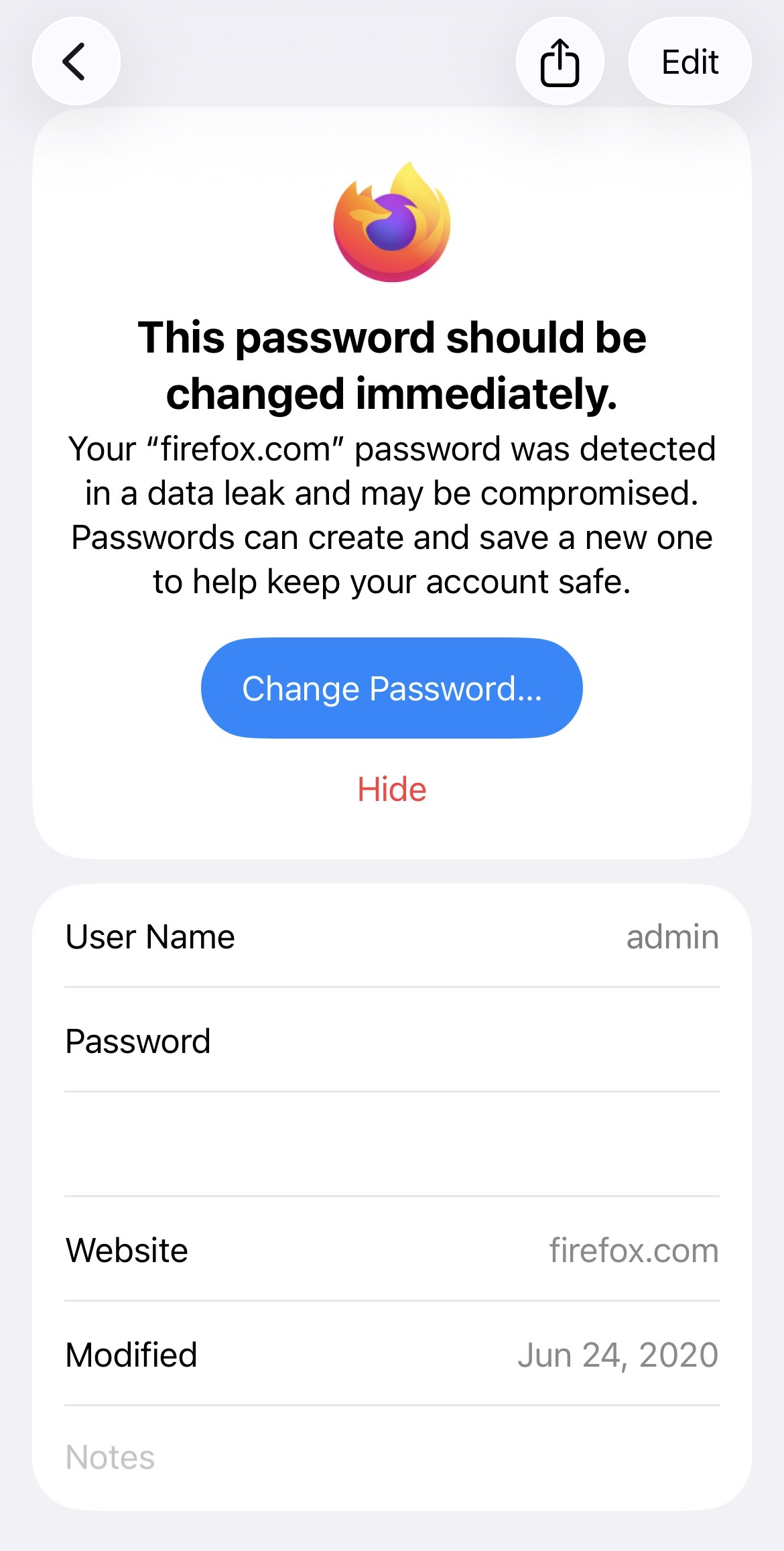The width and height of the screenshot is (784, 1551).
Task: Share this firefox.com password entry
Action: pos(560,62)
